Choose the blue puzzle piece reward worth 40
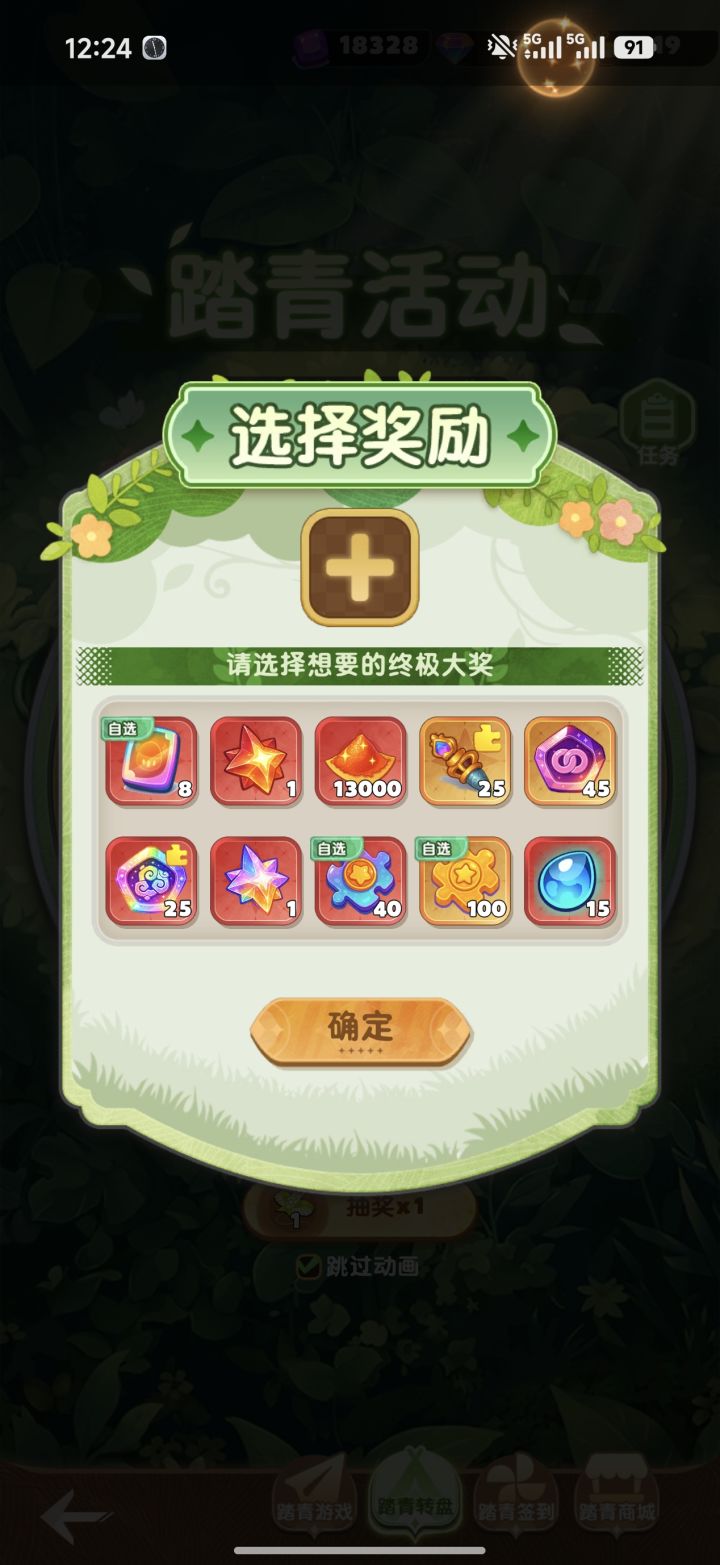The width and height of the screenshot is (720, 1565). (x=361, y=882)
